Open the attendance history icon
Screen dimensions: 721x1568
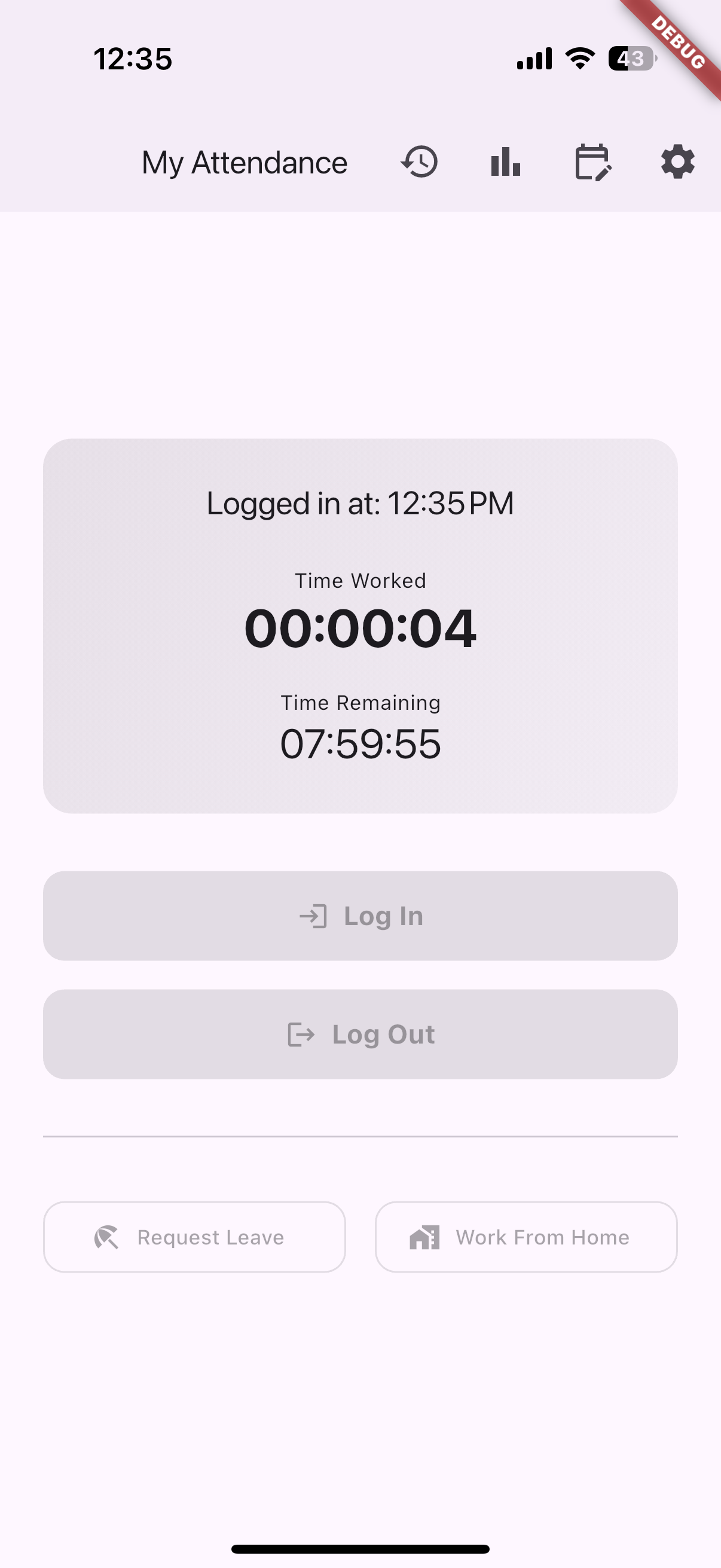419,162
